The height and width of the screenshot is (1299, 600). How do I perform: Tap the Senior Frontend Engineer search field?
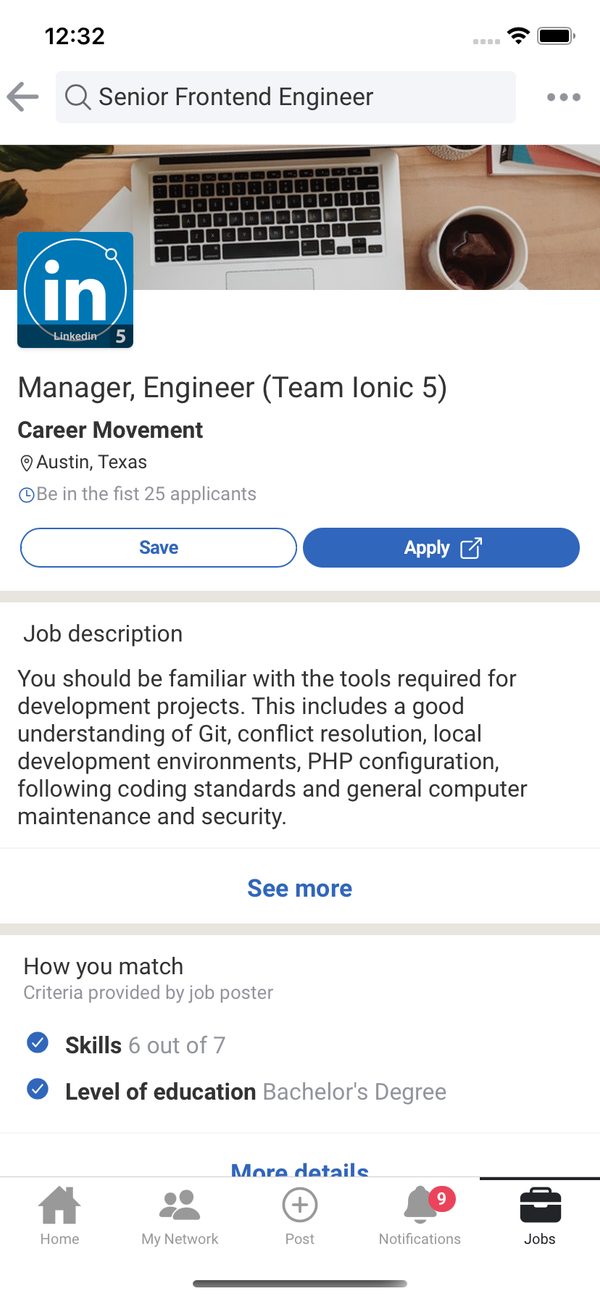(x=285, y=97)
